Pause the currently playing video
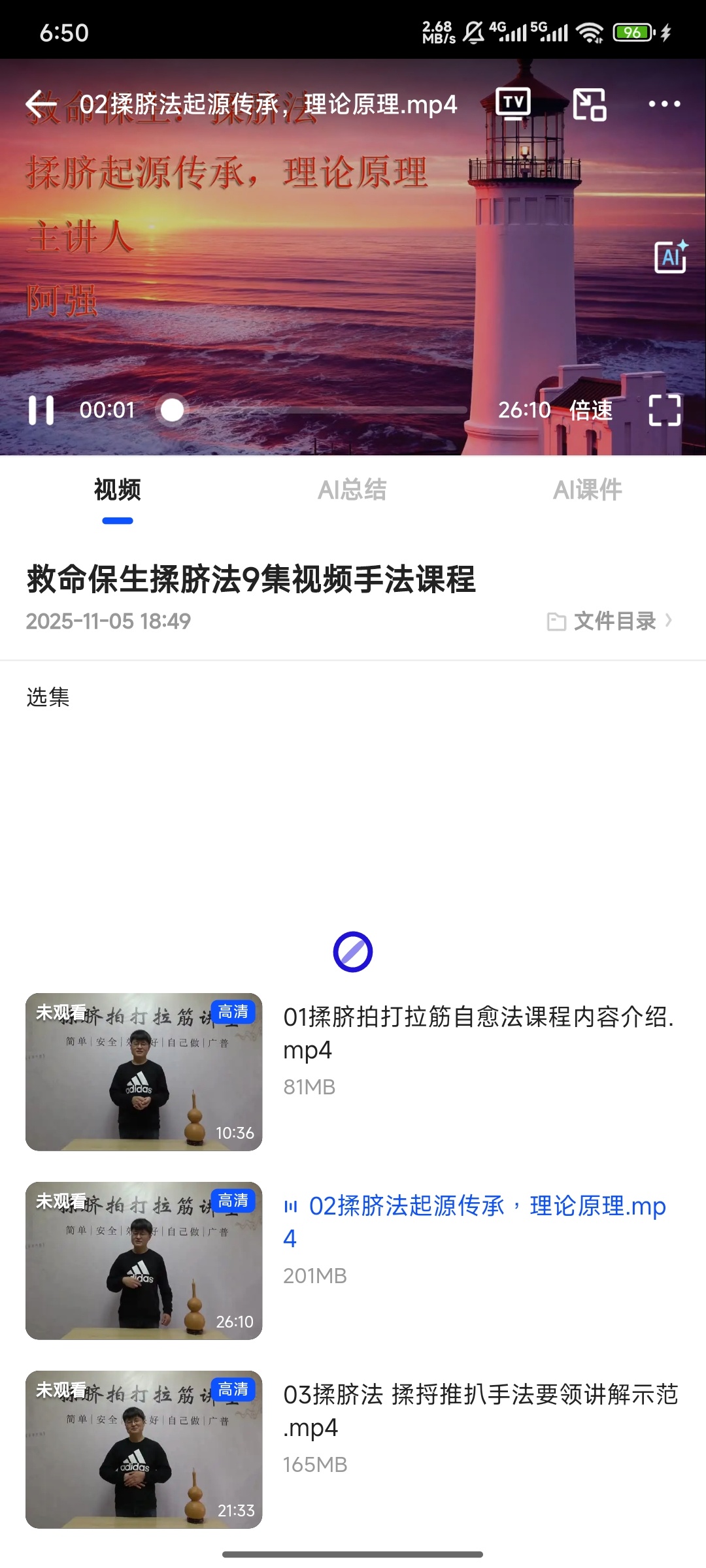This screenshot has height=1568, width=706. [42, 410]
